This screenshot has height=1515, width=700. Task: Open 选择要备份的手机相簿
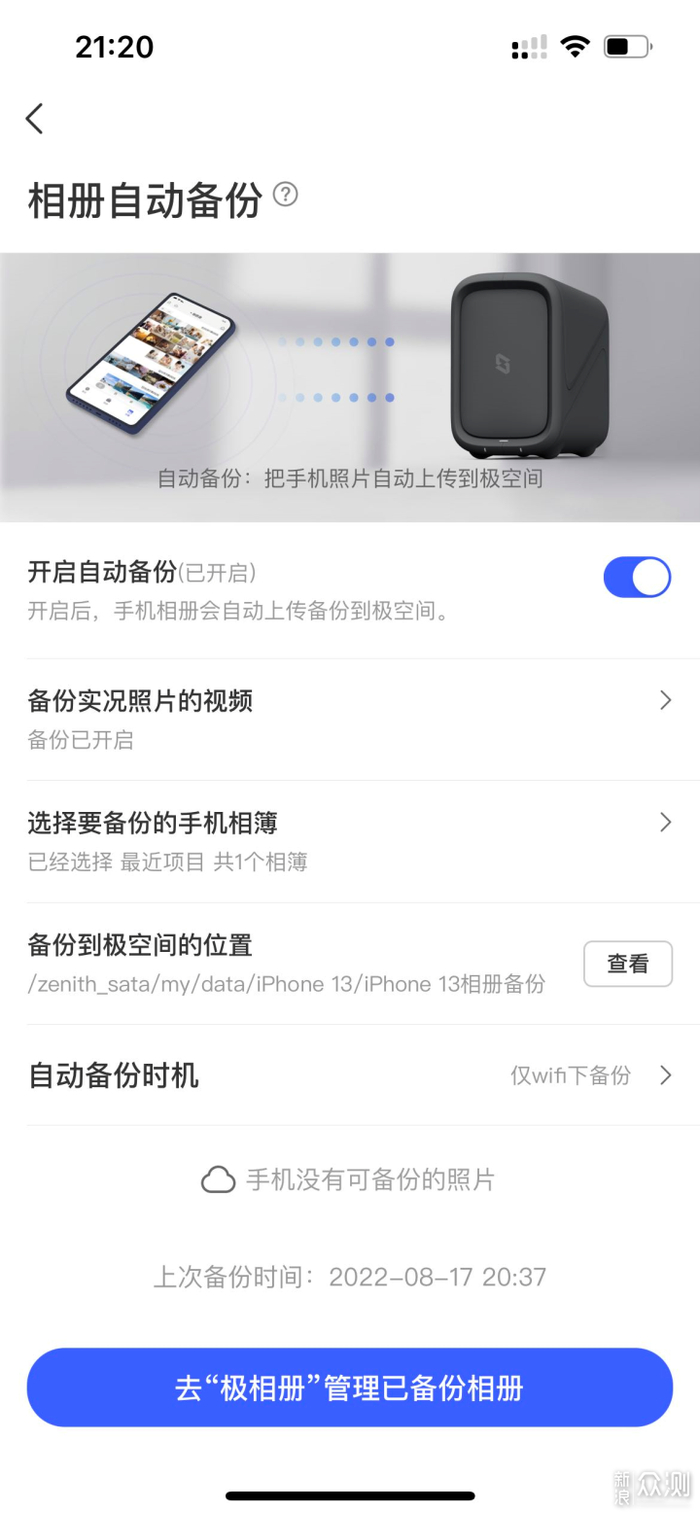pos(350,840)
